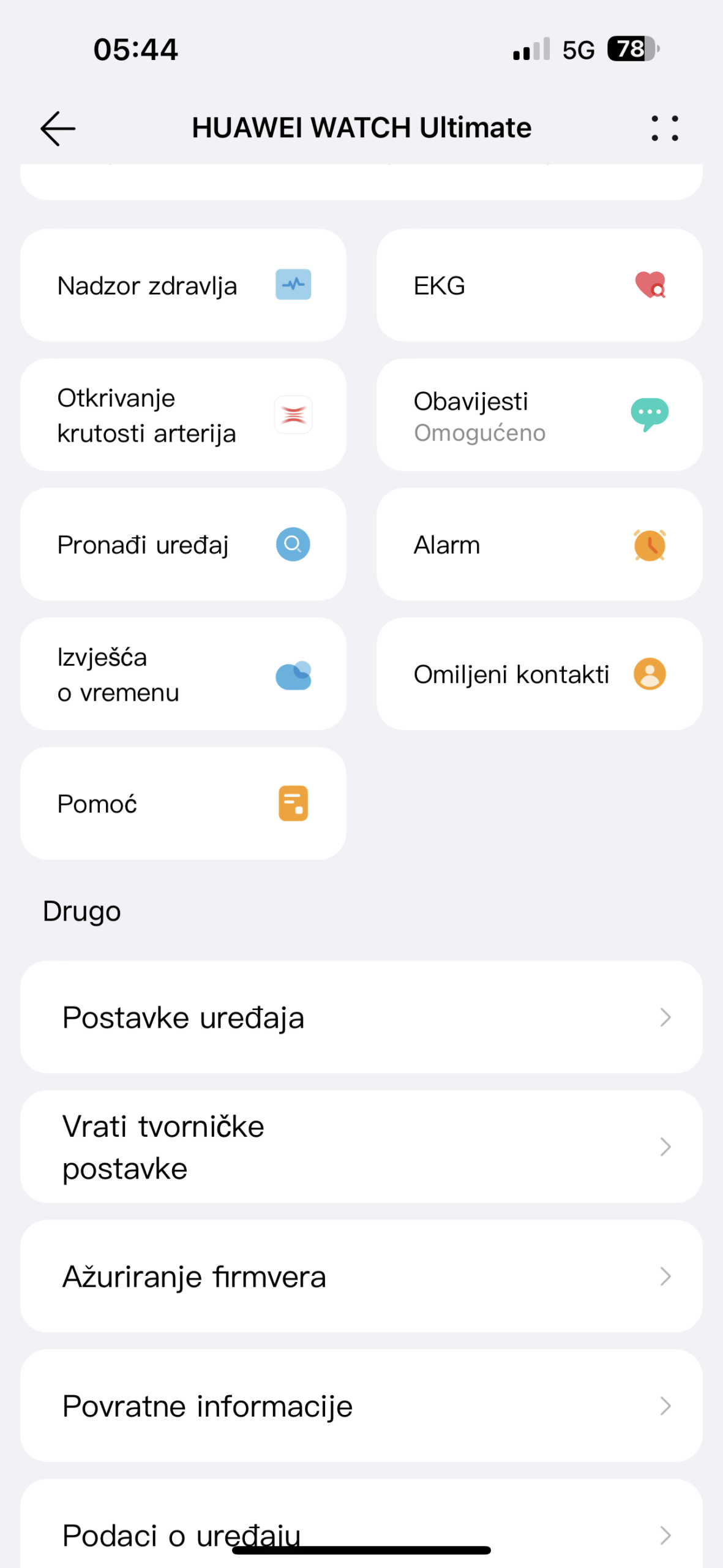View Izvješća o vremenu
The image size is (723, 1568).
[x=183, y=674]
